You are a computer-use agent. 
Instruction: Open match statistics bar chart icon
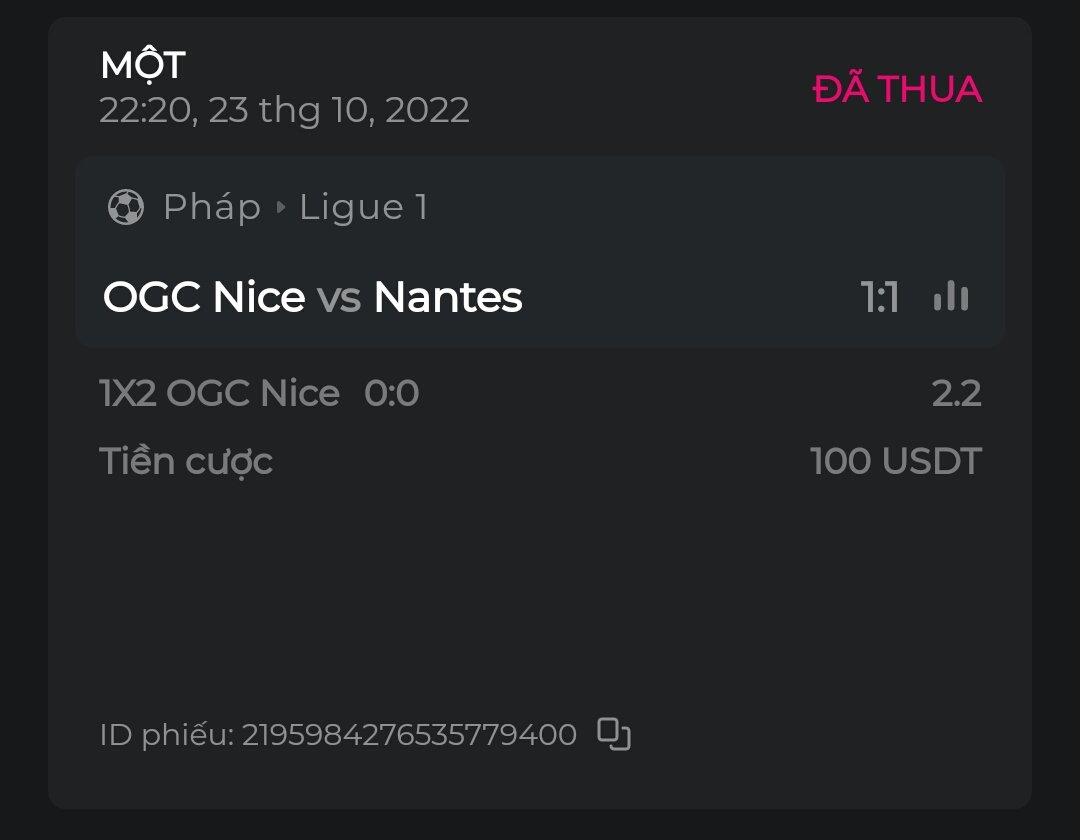[x=950, y=297]
